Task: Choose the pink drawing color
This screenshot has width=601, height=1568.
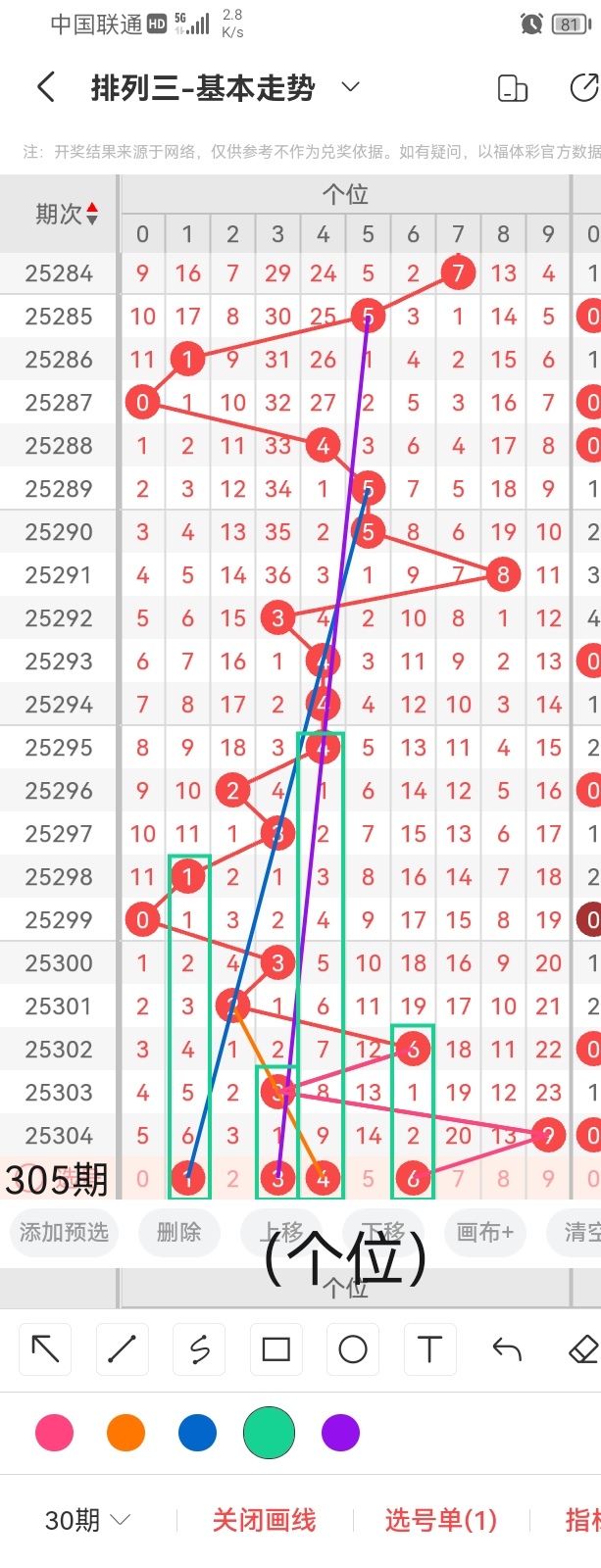Action: point(54,1433)
